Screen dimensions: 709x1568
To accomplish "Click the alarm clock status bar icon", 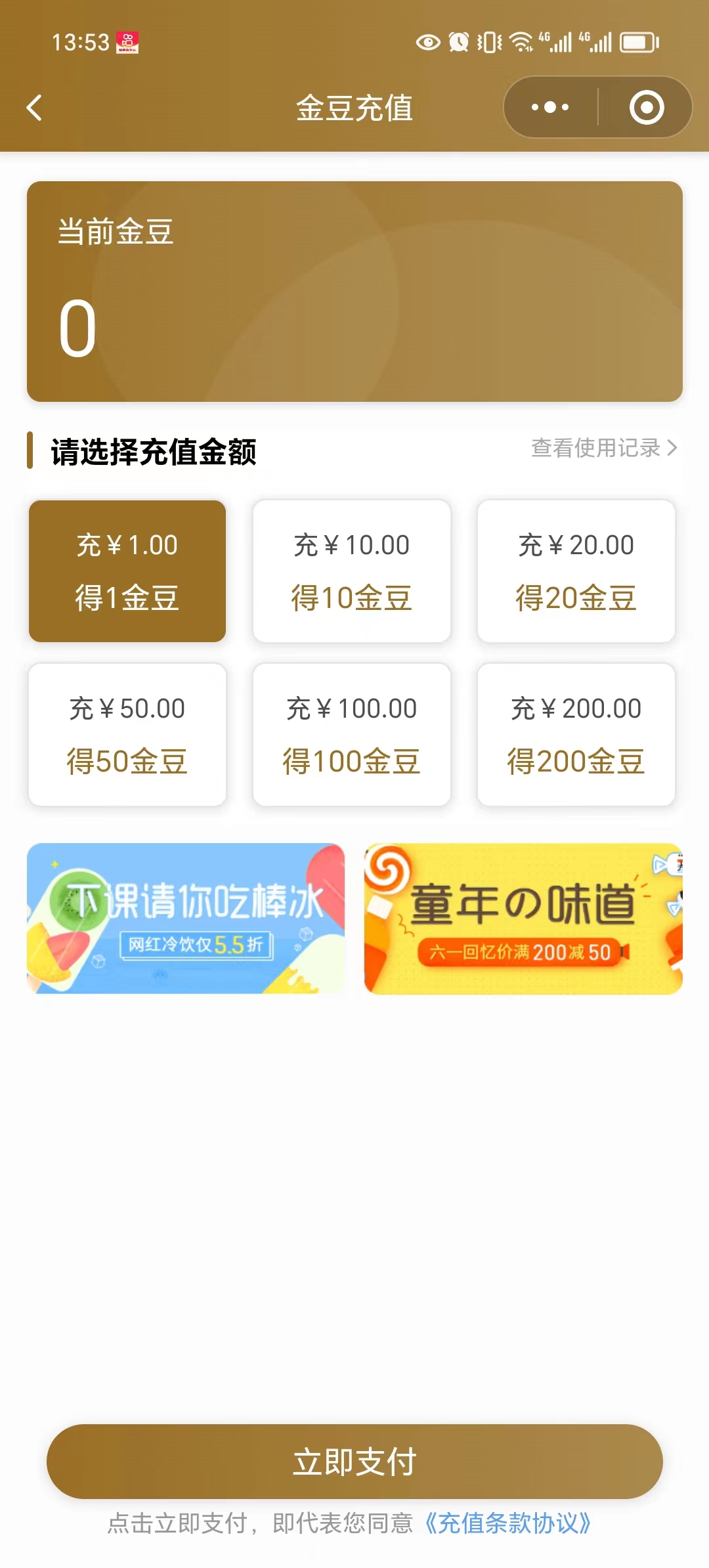I will pyautogui.click(x=460, y=42).
